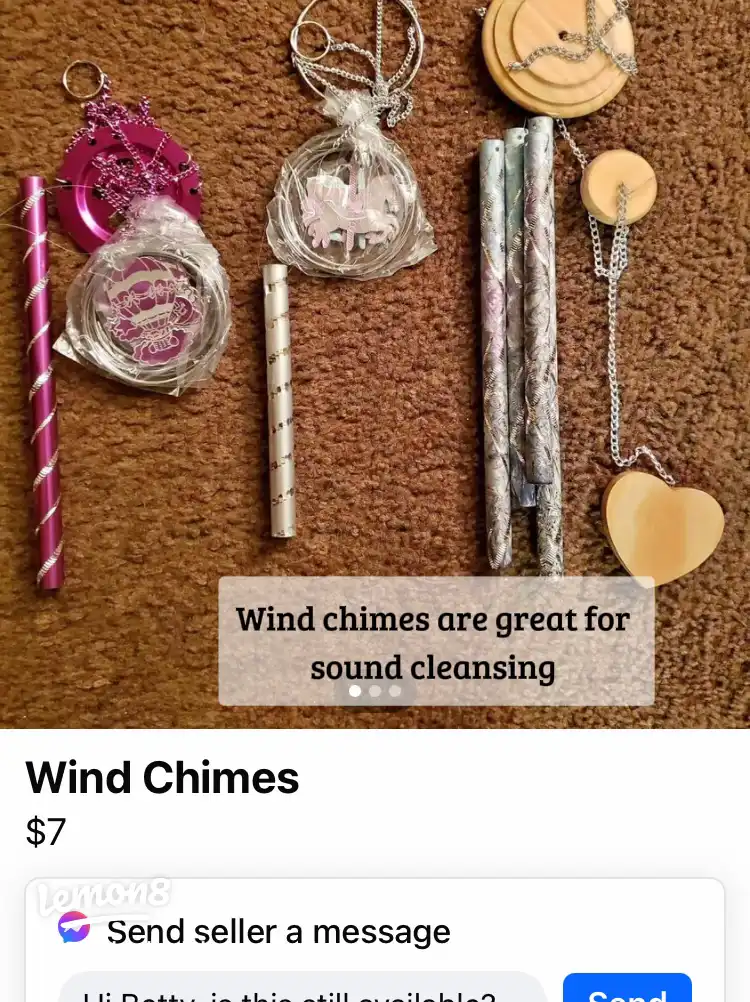The image size is (750, 1002).
Task: Send the message to the seller
Action: (x=627, y=990)
